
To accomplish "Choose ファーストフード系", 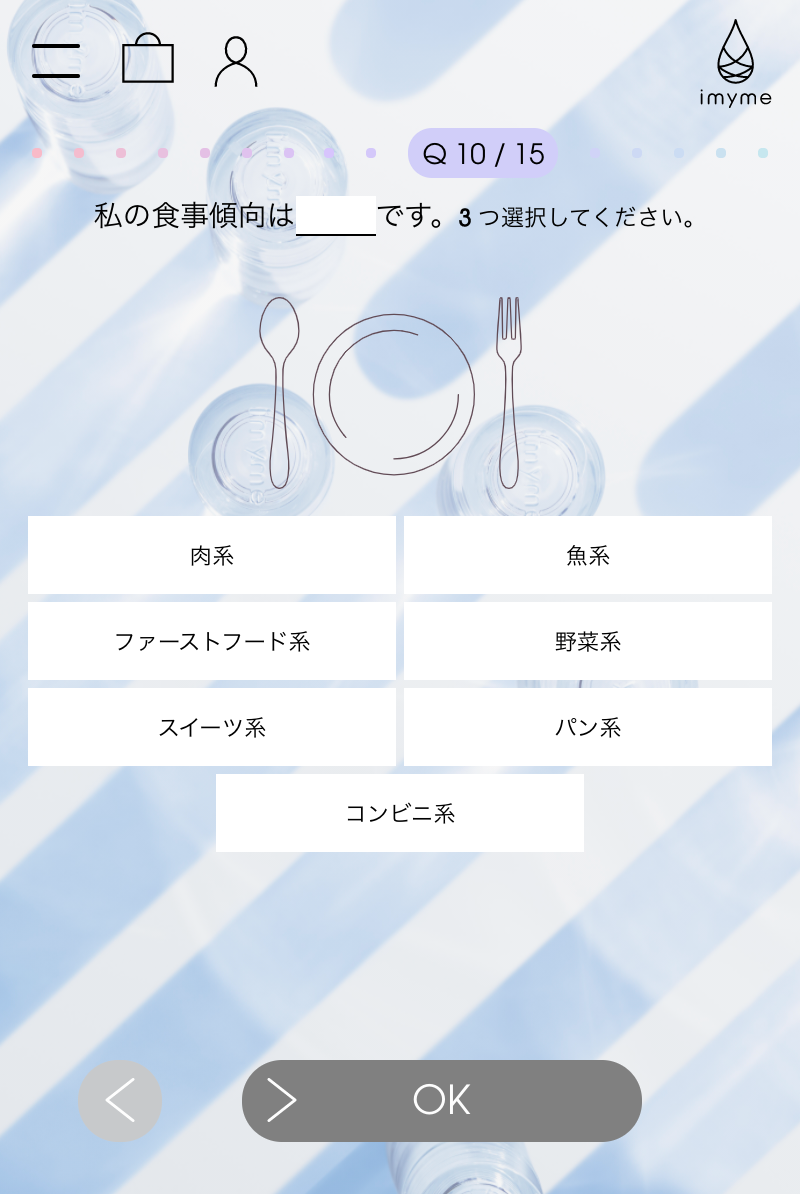I will tap(212, 641).
